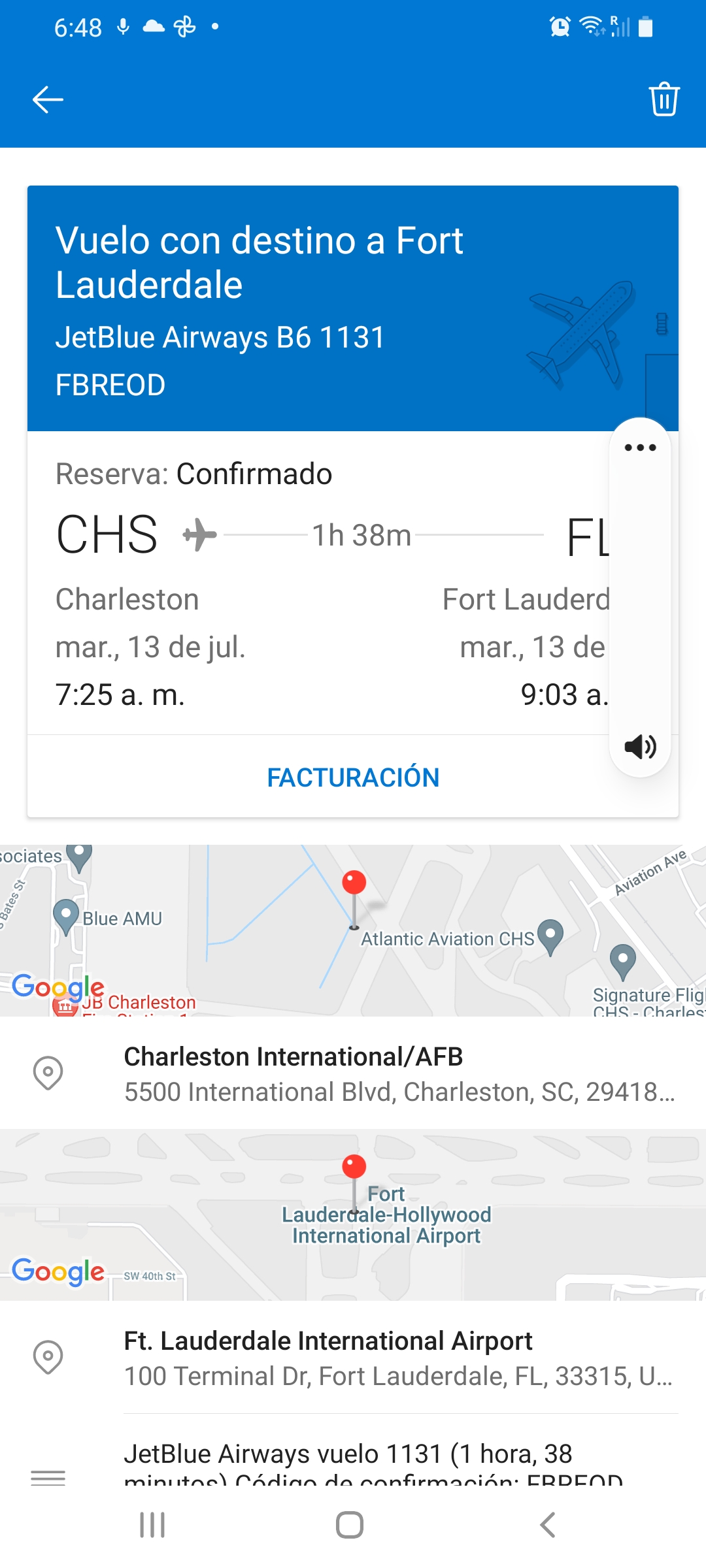Screen dimensions: 706x1568
Task: Delete this flight event with trash icon
Action: click(664, 99)
